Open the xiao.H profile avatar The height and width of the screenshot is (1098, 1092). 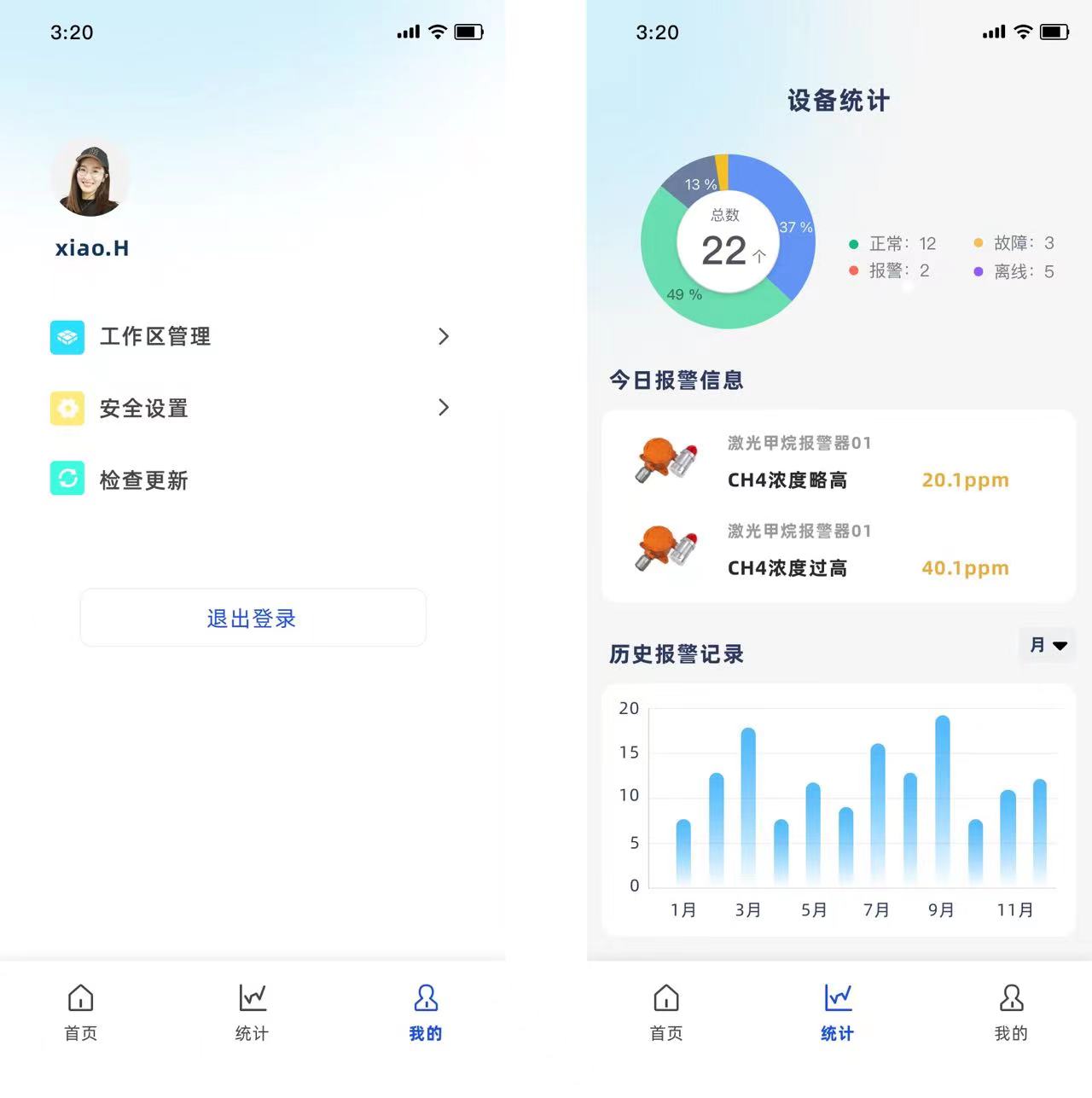click(90, 178)
